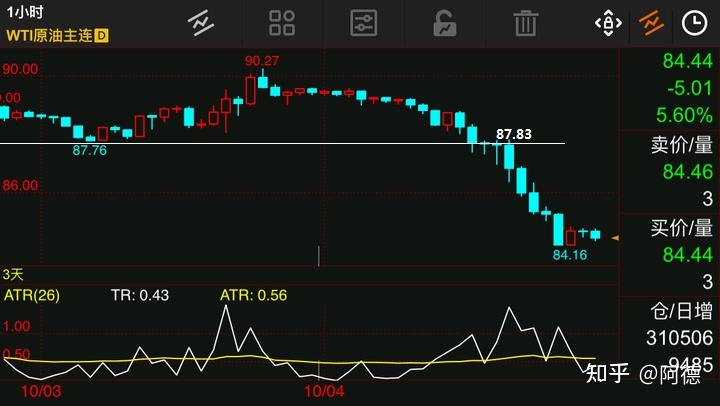Tap the padlock with arrows icon

coord(608,23)
